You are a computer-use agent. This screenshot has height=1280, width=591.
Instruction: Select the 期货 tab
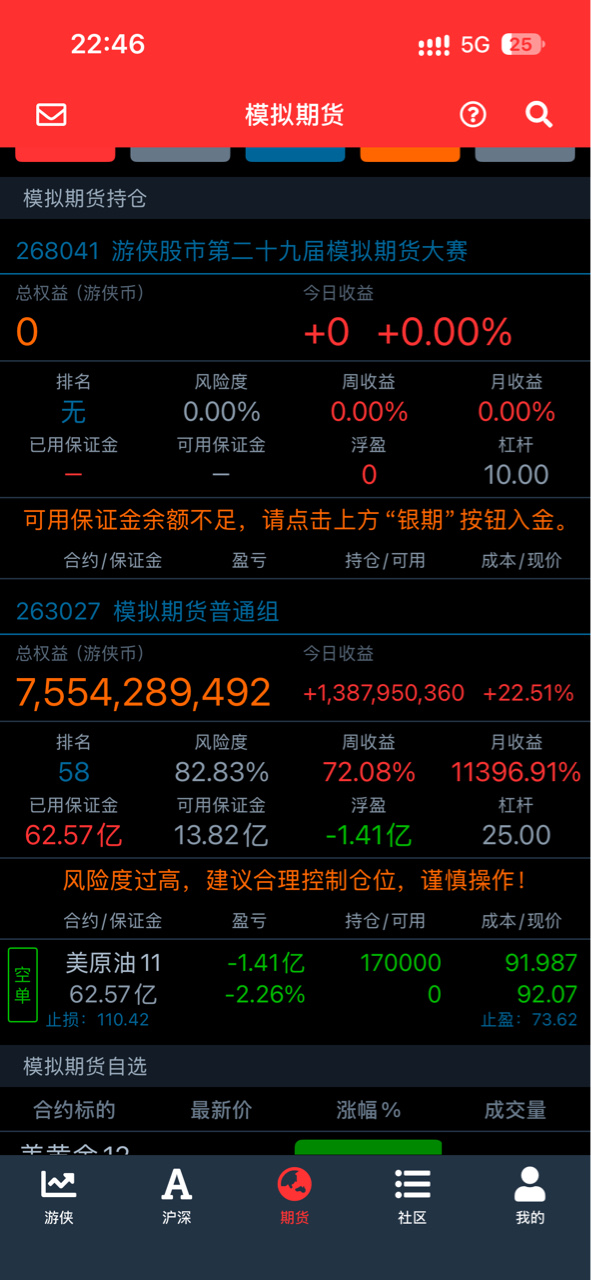point(295,1197)
